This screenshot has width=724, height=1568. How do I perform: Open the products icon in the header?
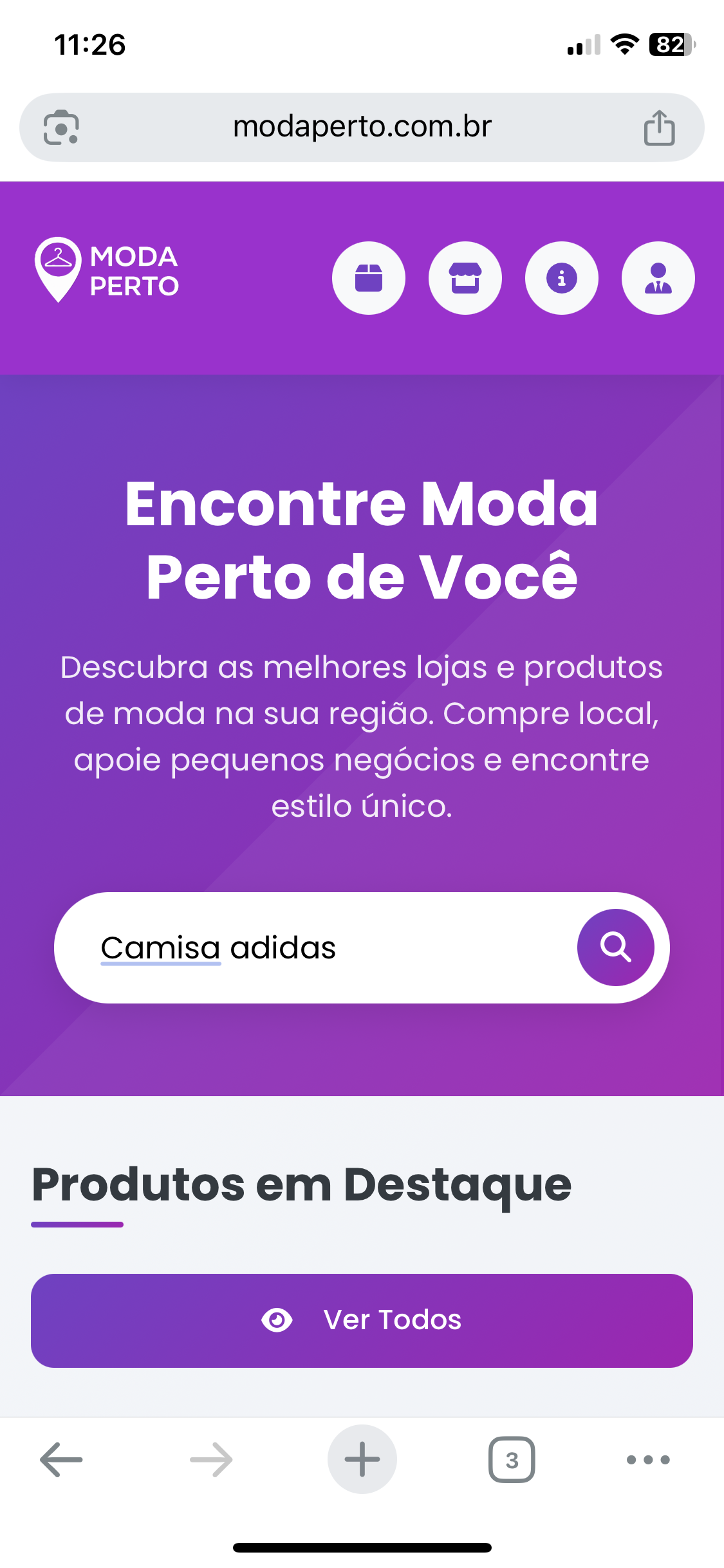[368, 277]
